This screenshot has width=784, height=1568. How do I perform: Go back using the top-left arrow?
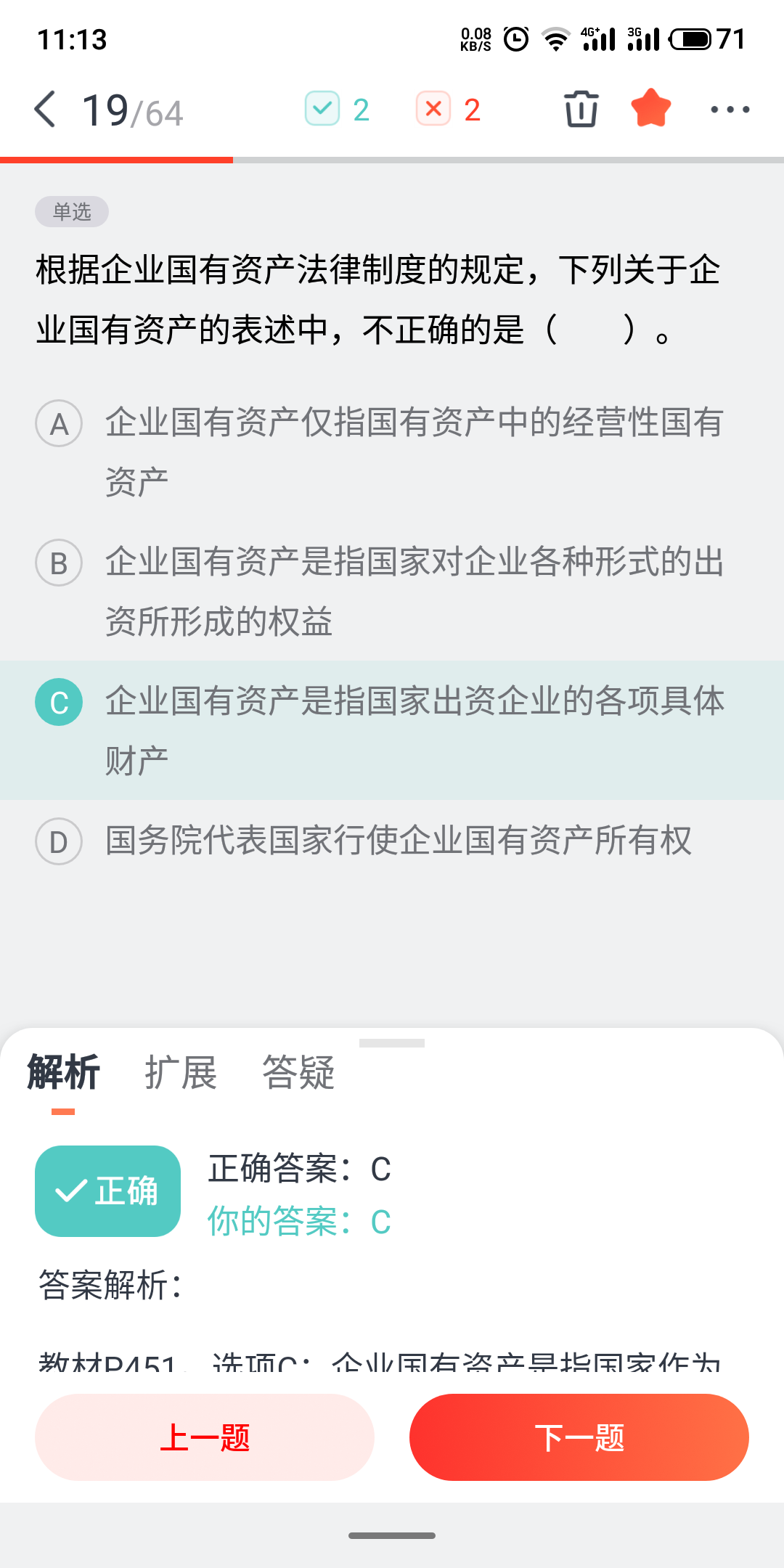[x=45, y=110]
